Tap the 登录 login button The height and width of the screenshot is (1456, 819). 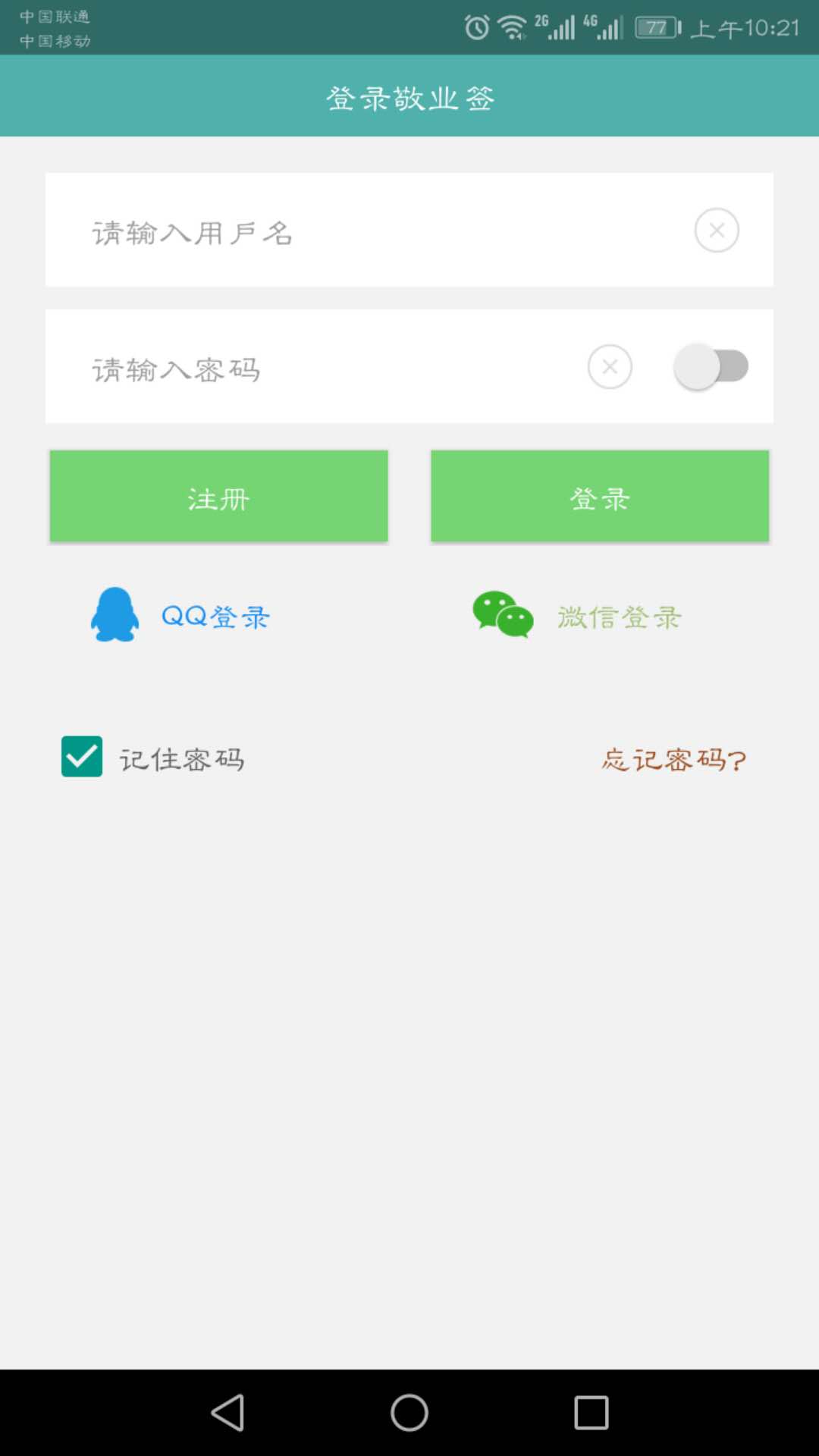click(600, 497)
